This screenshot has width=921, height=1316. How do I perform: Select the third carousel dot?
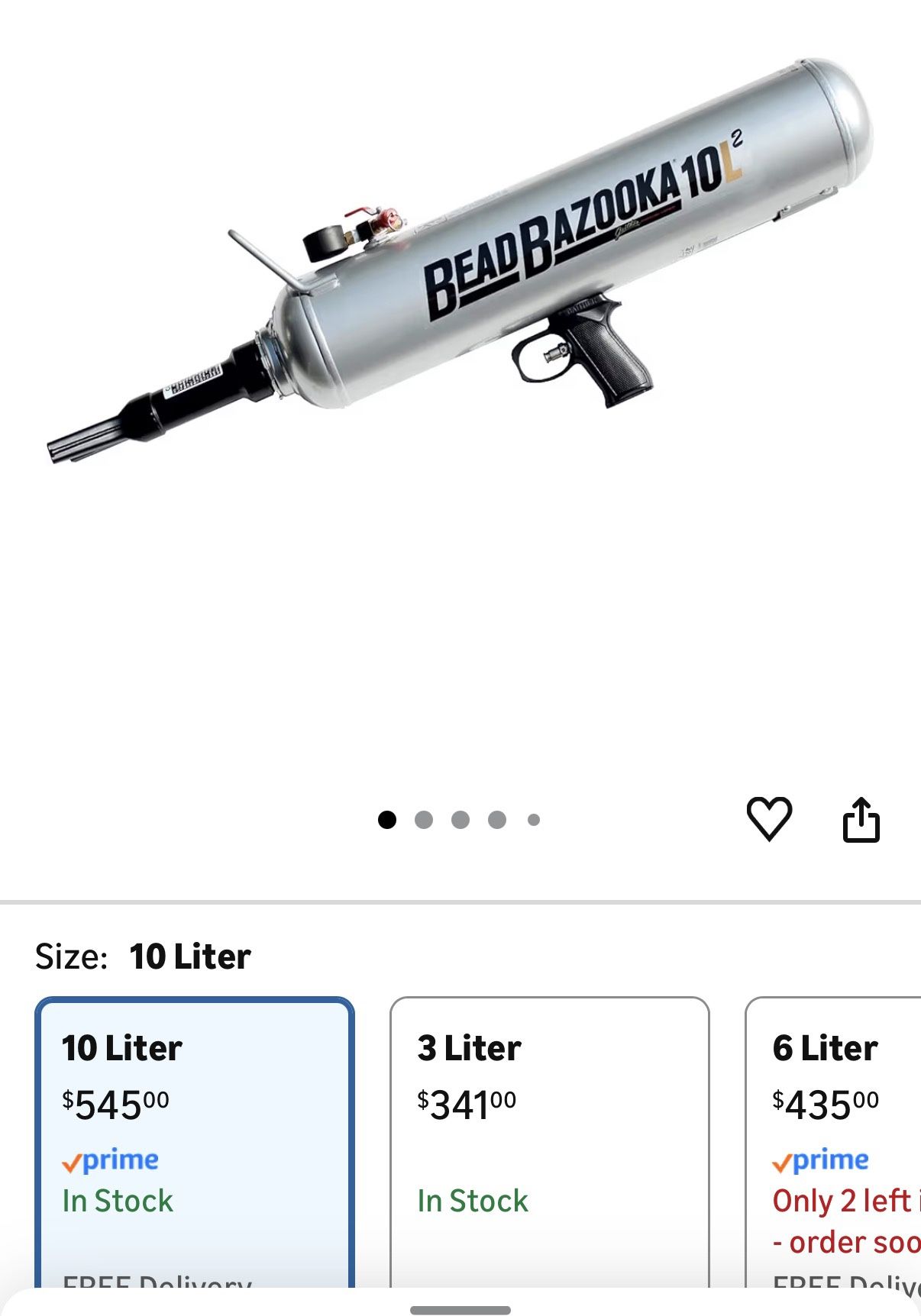coord(460,819)
